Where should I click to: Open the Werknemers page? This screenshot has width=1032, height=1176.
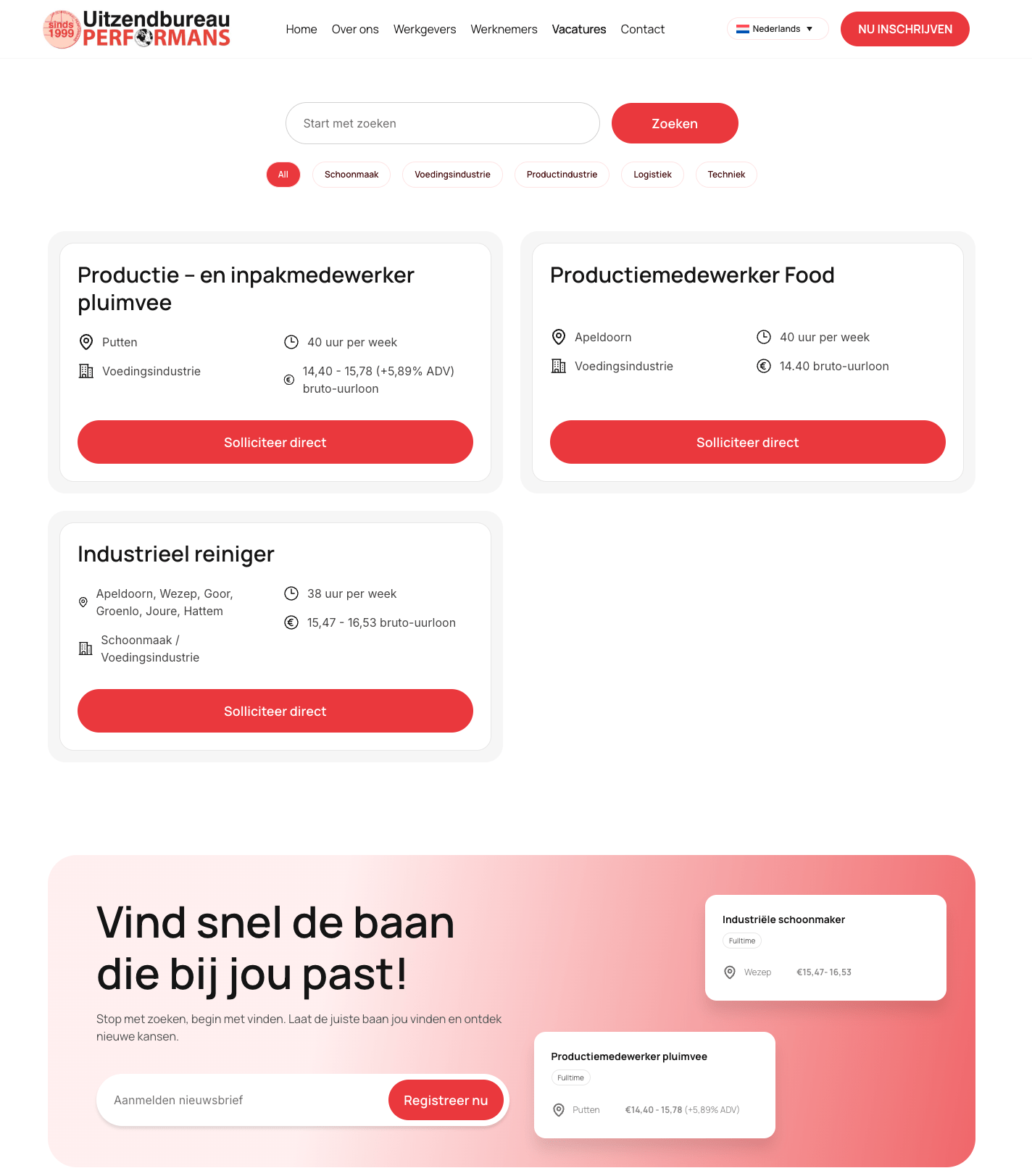[x=504, y=29]
